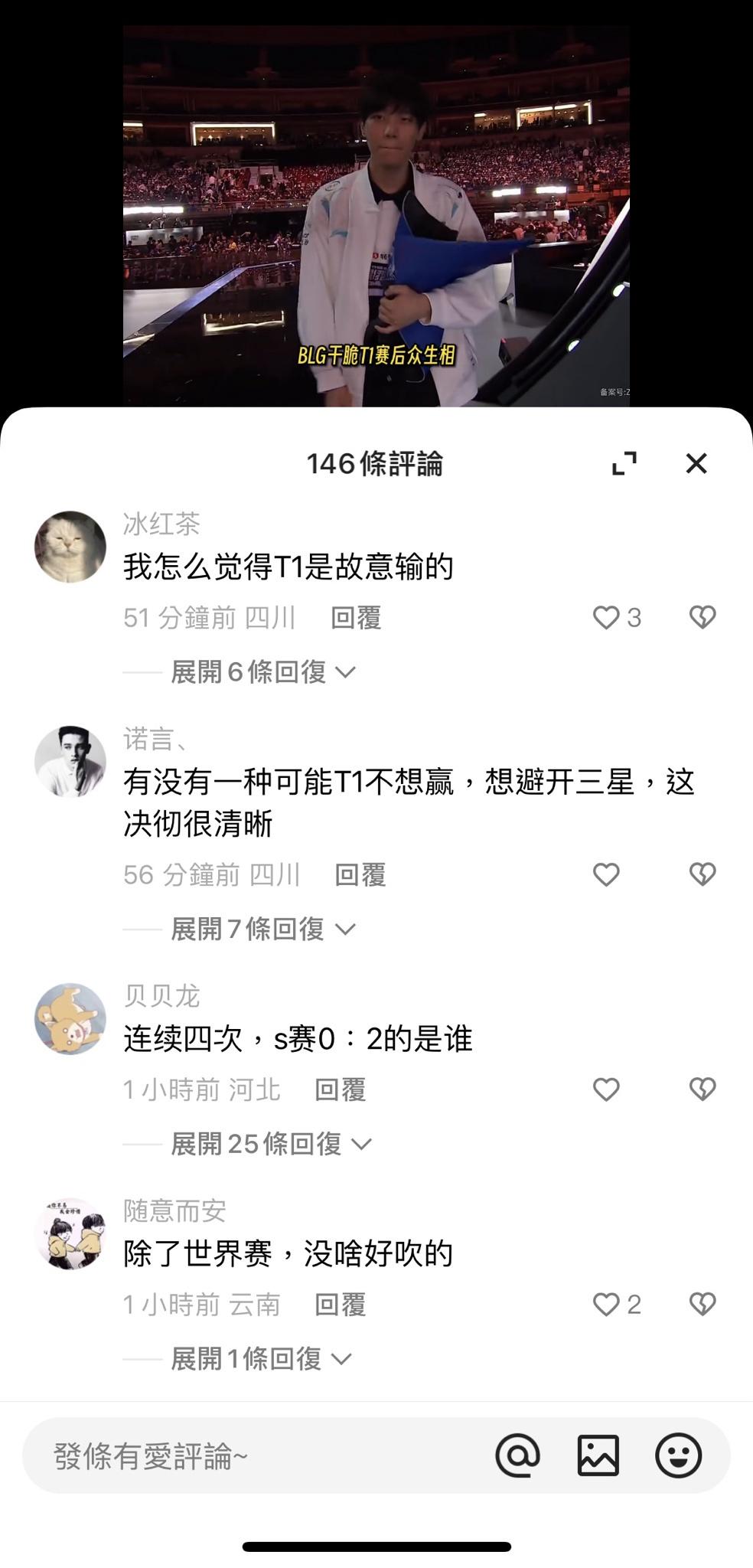
Task: Mention someone with the @ icon
Action: tap(518, 1455)
